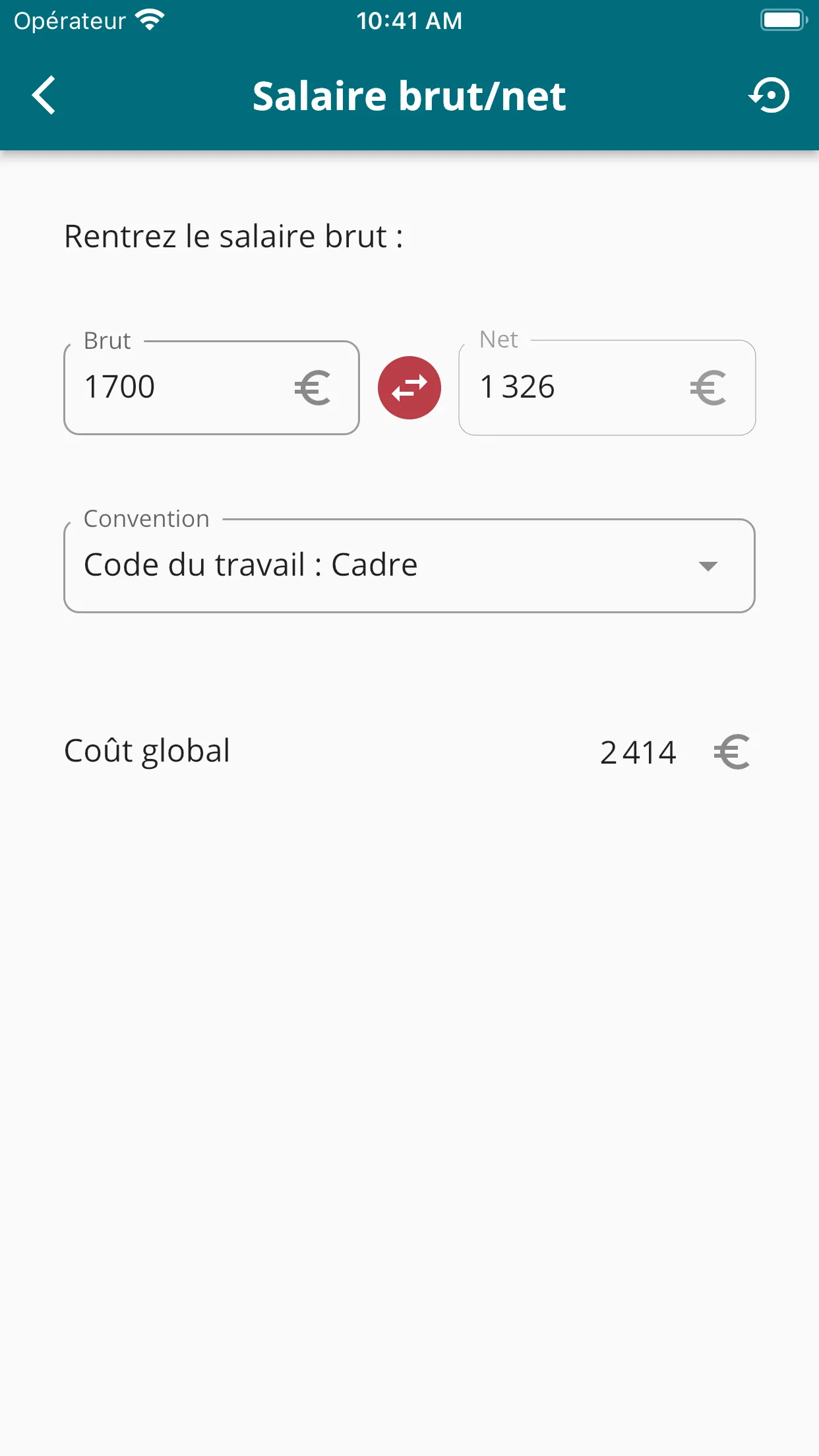Click the Opérateur carrier label

[66, 20]
